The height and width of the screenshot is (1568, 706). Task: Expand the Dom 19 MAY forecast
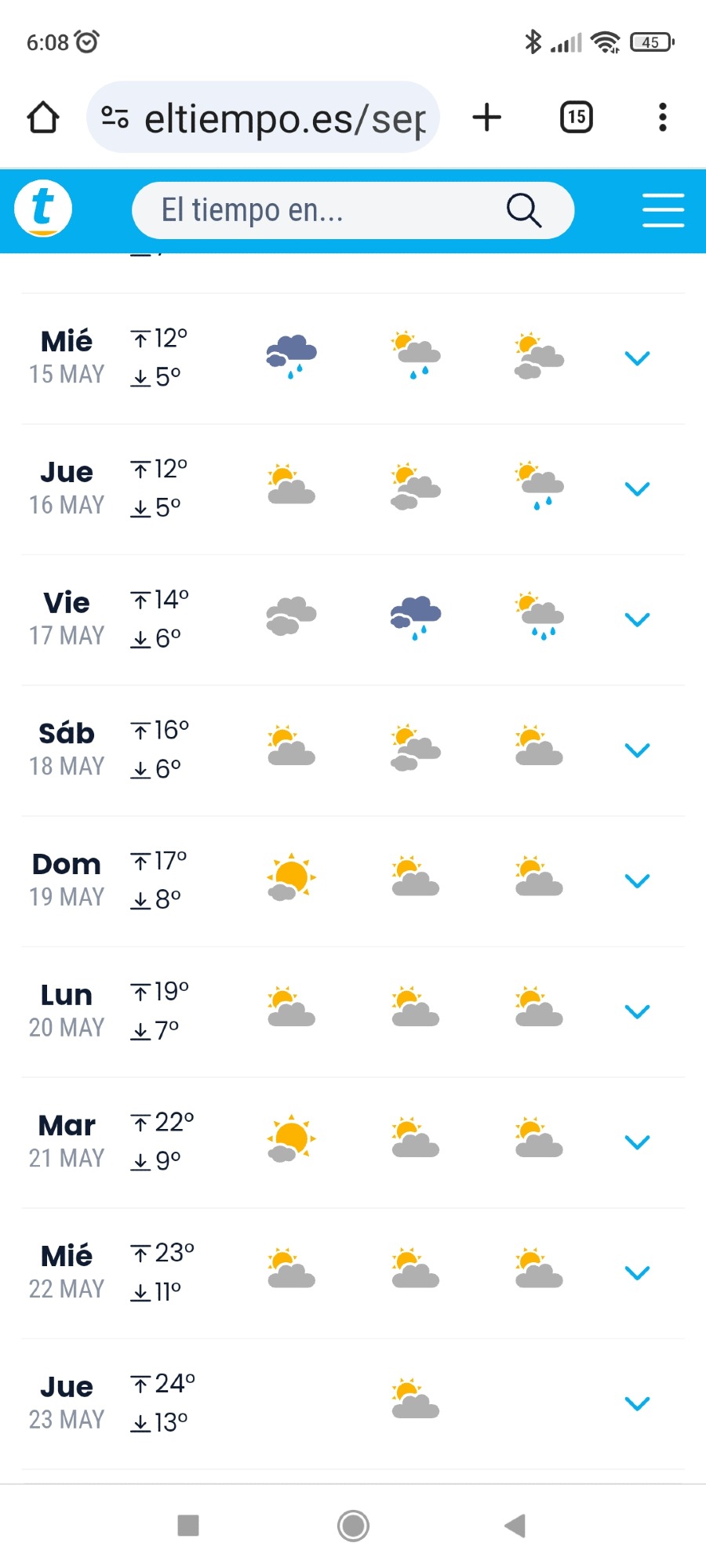coord(637,881)
